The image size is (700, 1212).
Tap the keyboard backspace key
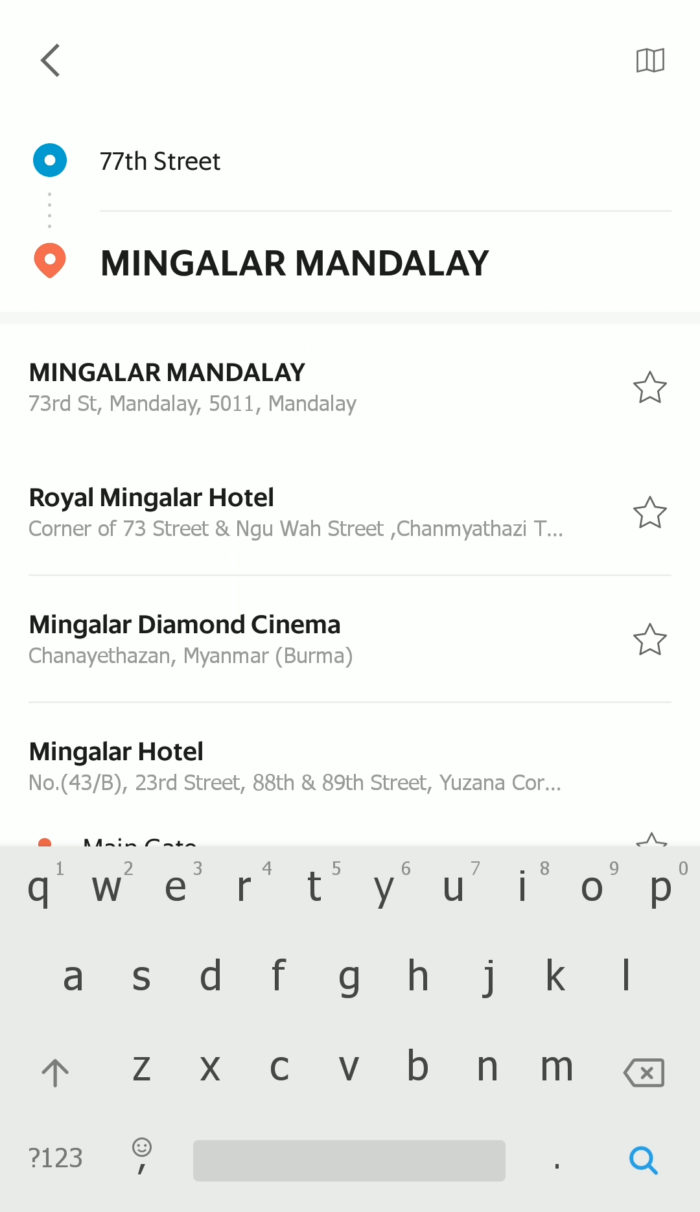643,1073
